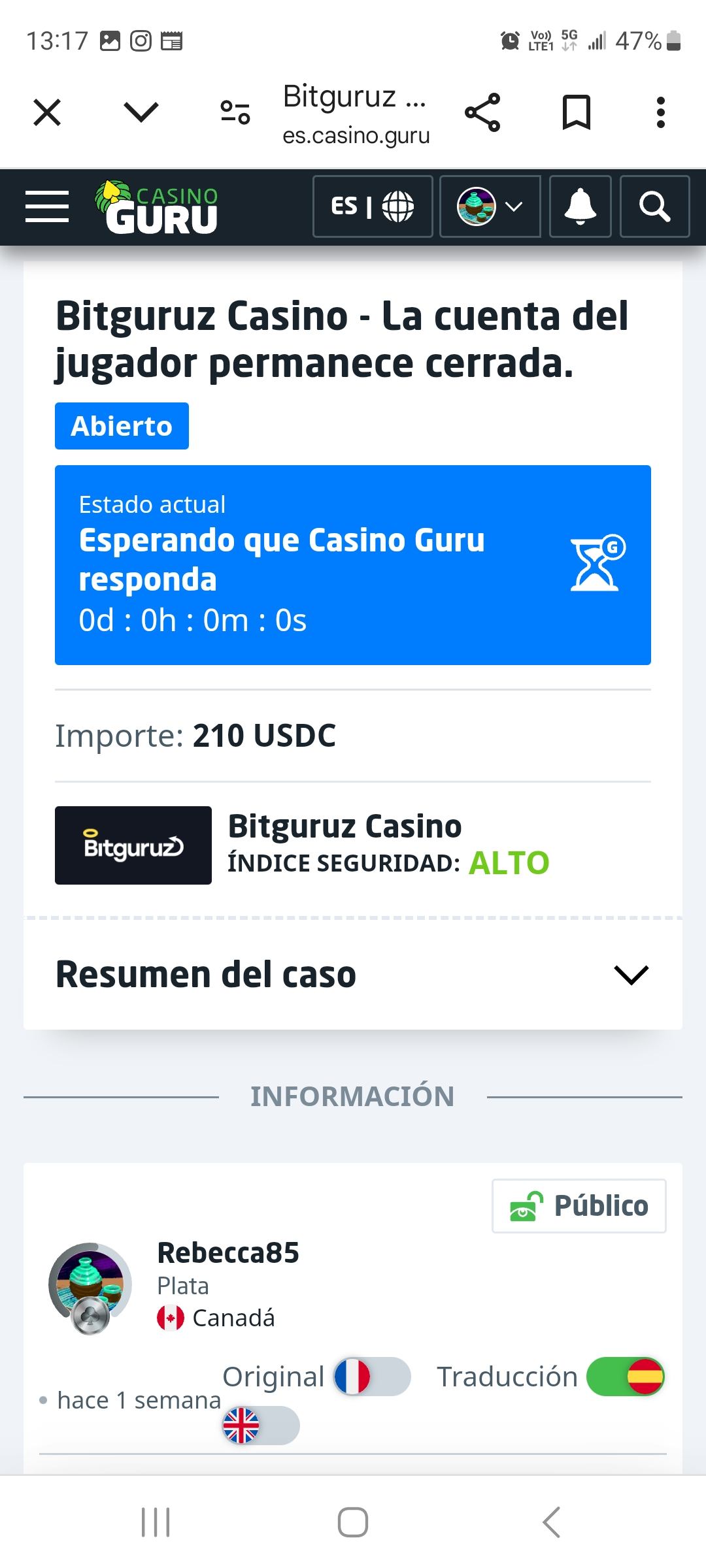706x1568 pixels.
Task: Share this Casino Guru page
Action: [x=482, y=112]
